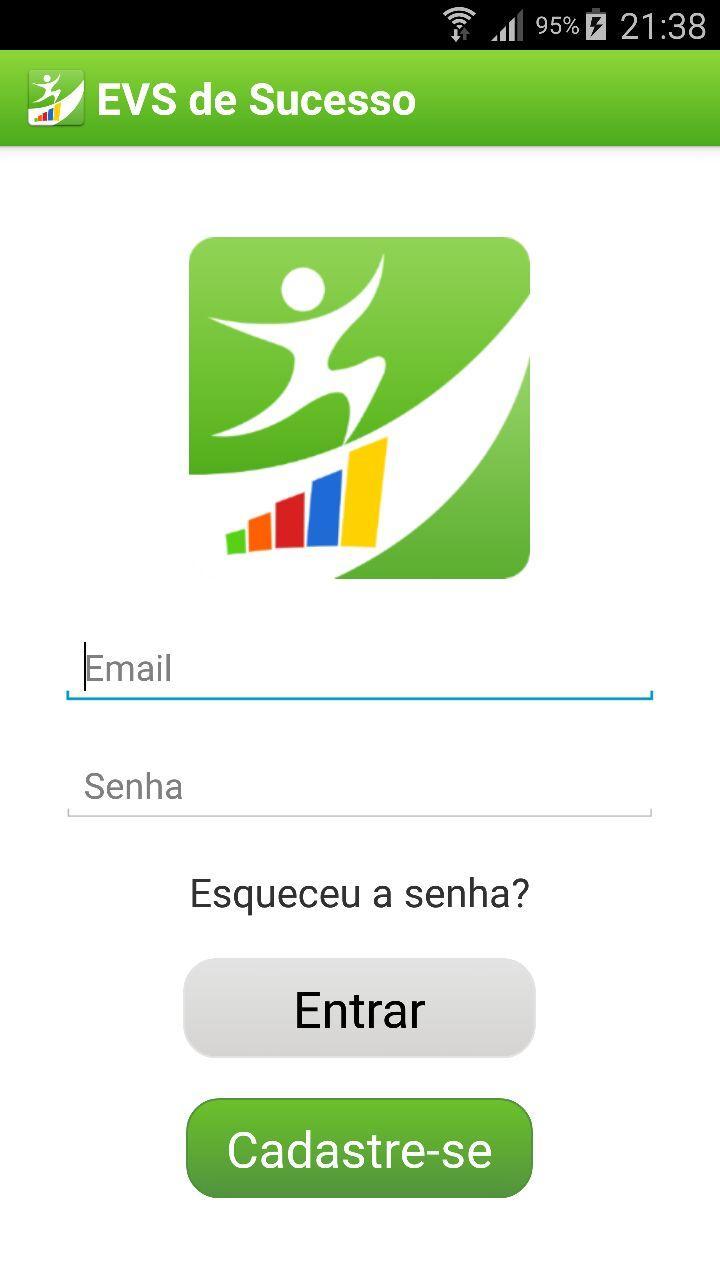This screenshot has height=1280, width=720.
Task: Tap the Wi-Fi icon in the status bar
Action: click(x=459, y=17)
